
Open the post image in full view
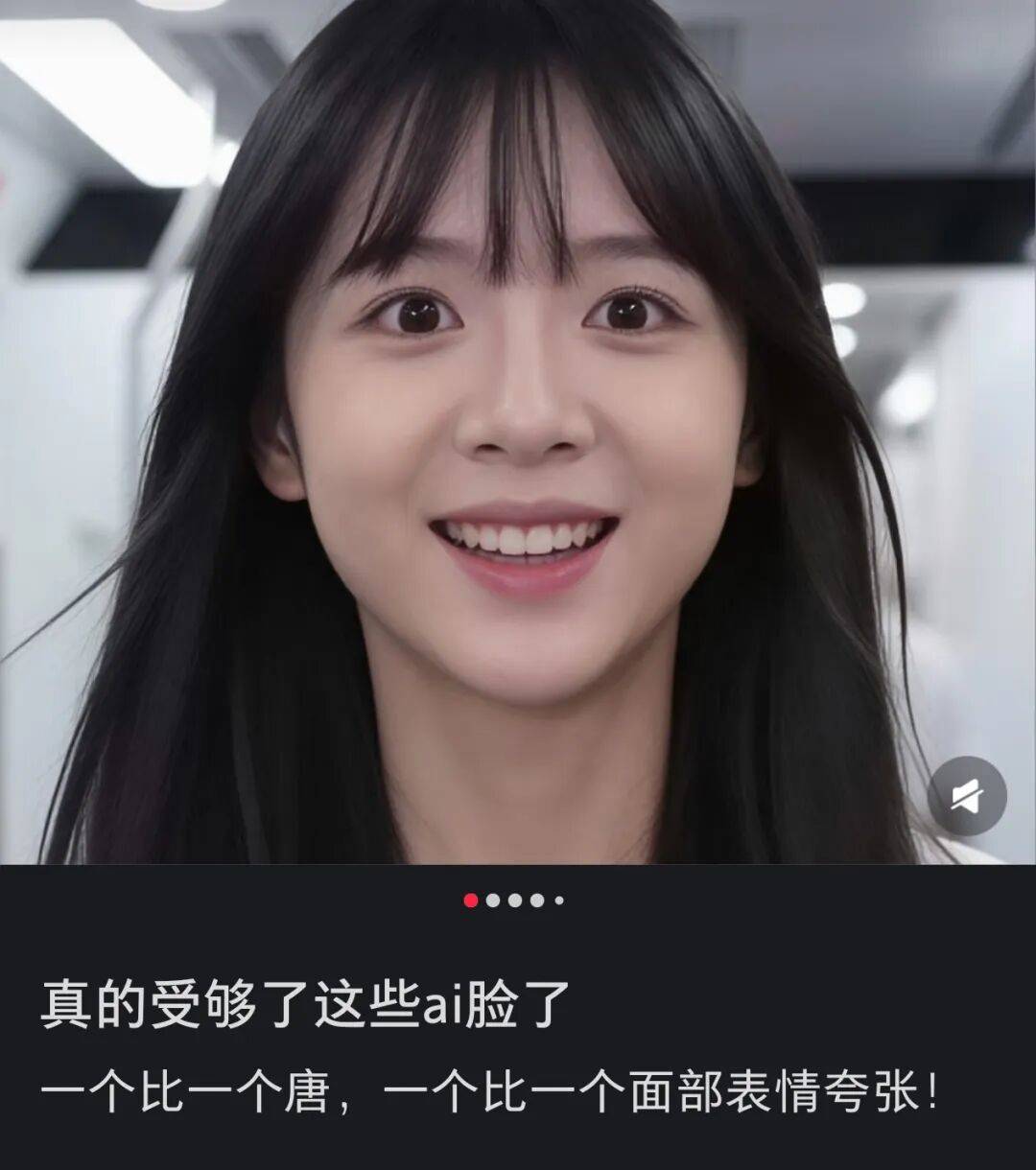pos(518,432)
